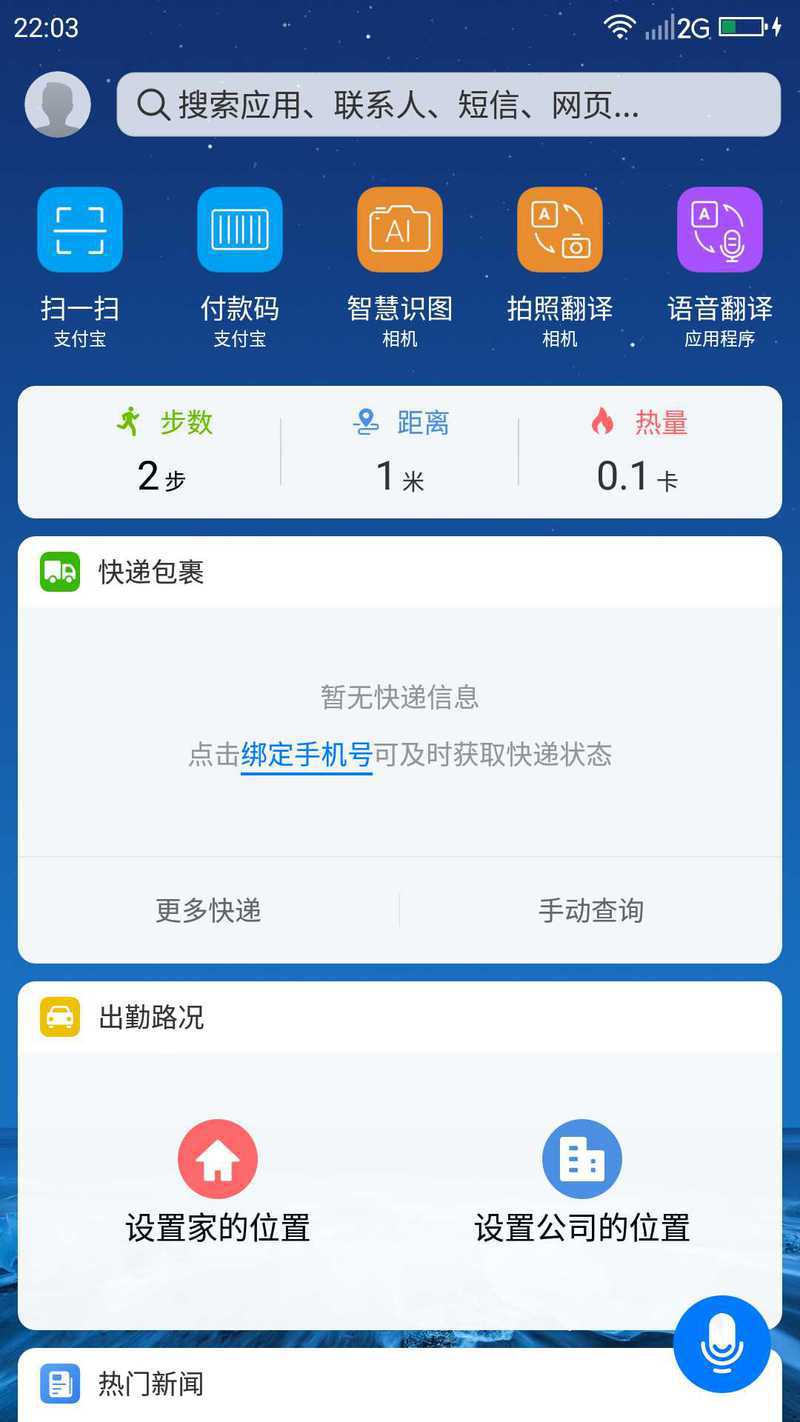Open the Alipay 付款码 payment code
This screenshot has width=800, height=1422.
pos(240,230)
